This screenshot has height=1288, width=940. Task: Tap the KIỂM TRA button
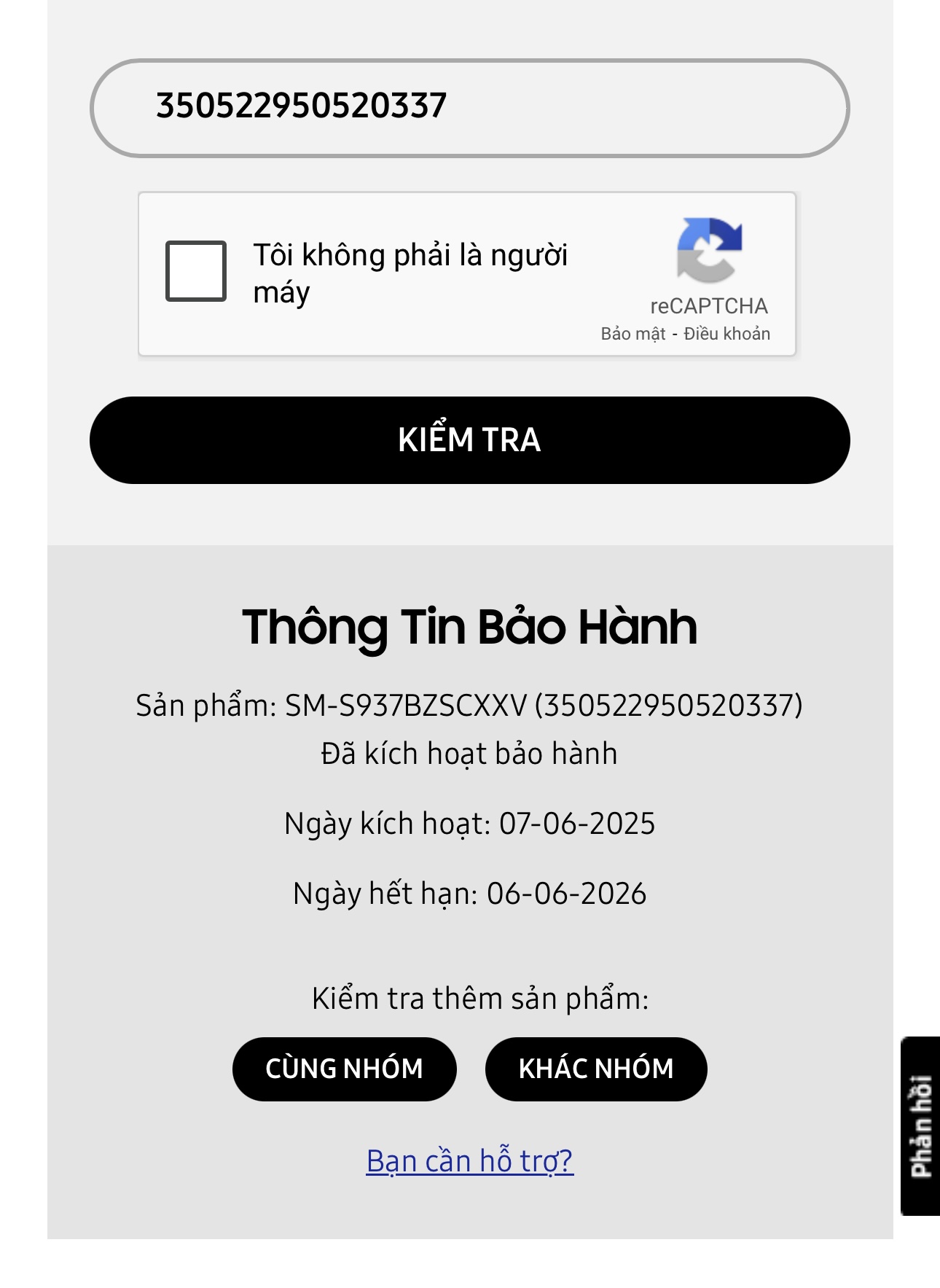pos(469,440)
